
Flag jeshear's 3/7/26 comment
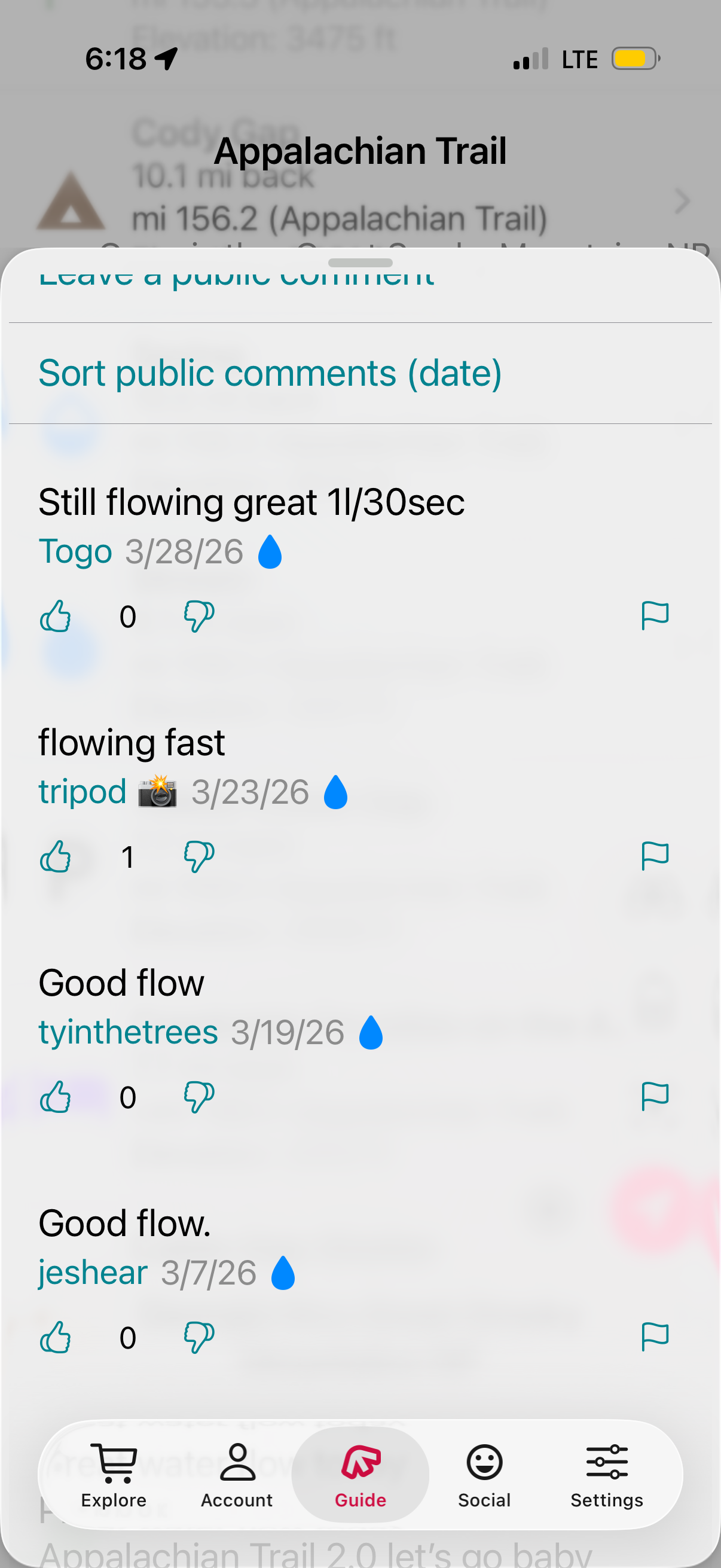coord(655,1337)
